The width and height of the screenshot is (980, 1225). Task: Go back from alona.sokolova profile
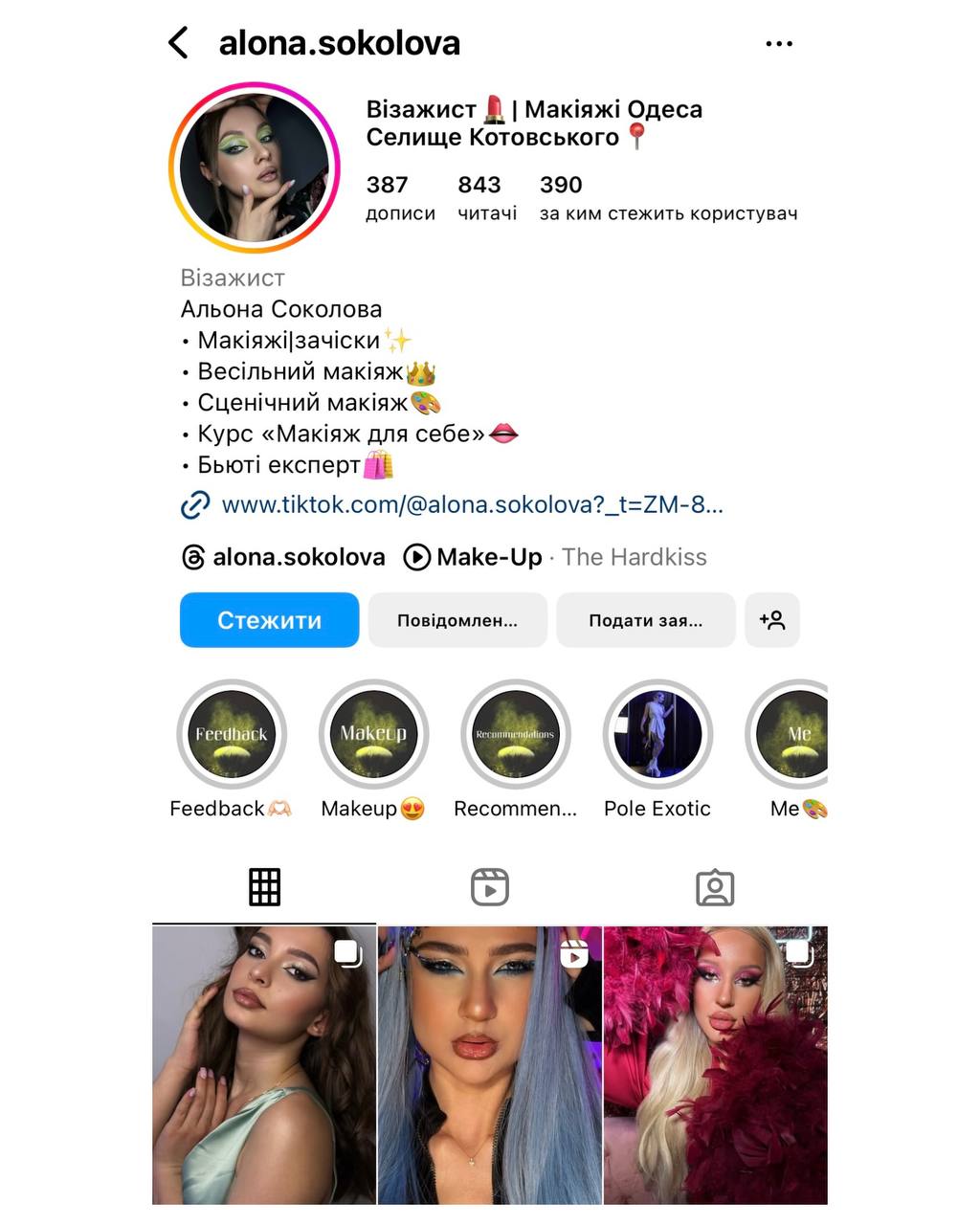click(x=179, y=43)
